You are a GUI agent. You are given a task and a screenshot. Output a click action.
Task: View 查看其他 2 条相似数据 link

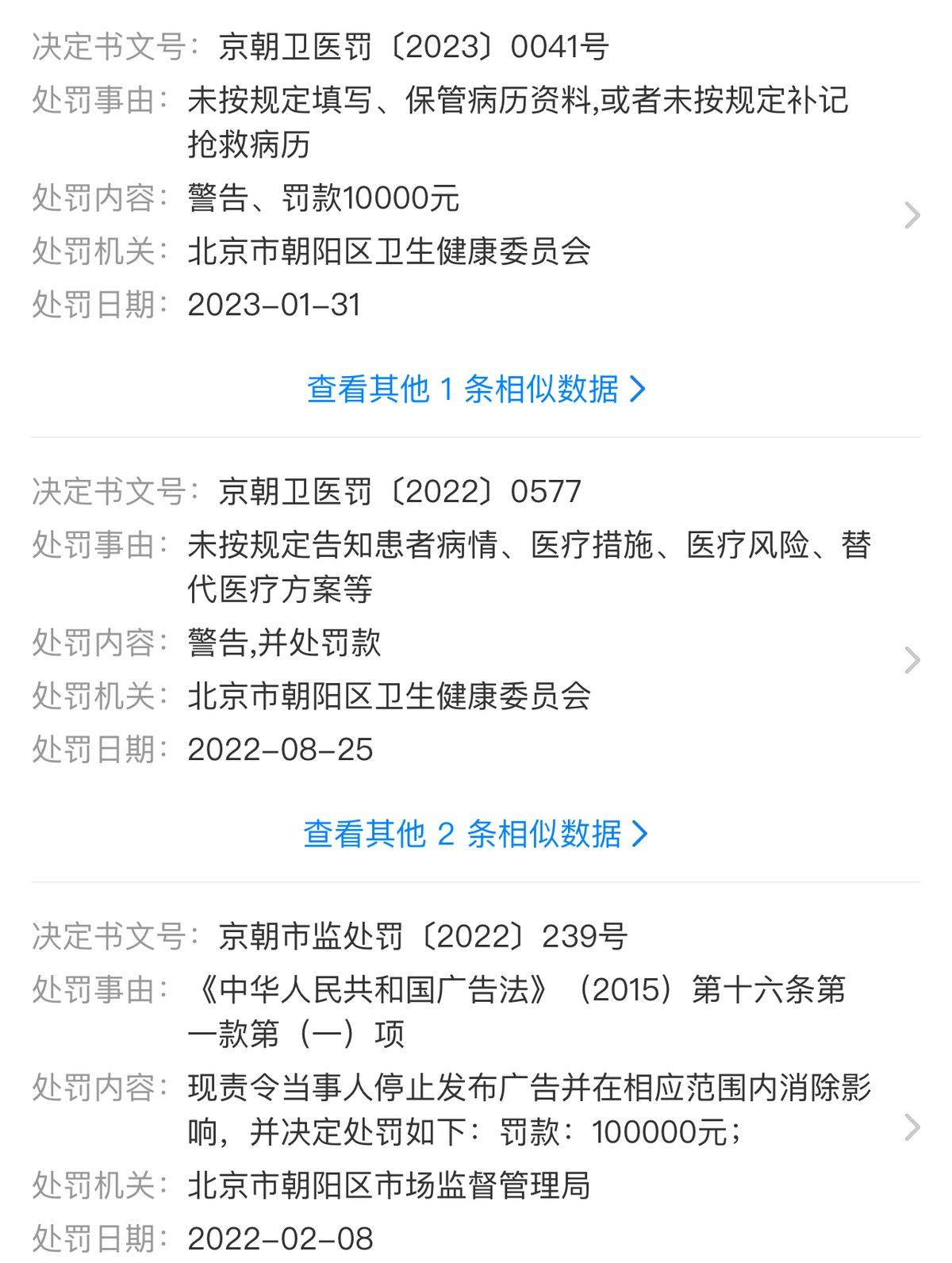coord(476,833)
